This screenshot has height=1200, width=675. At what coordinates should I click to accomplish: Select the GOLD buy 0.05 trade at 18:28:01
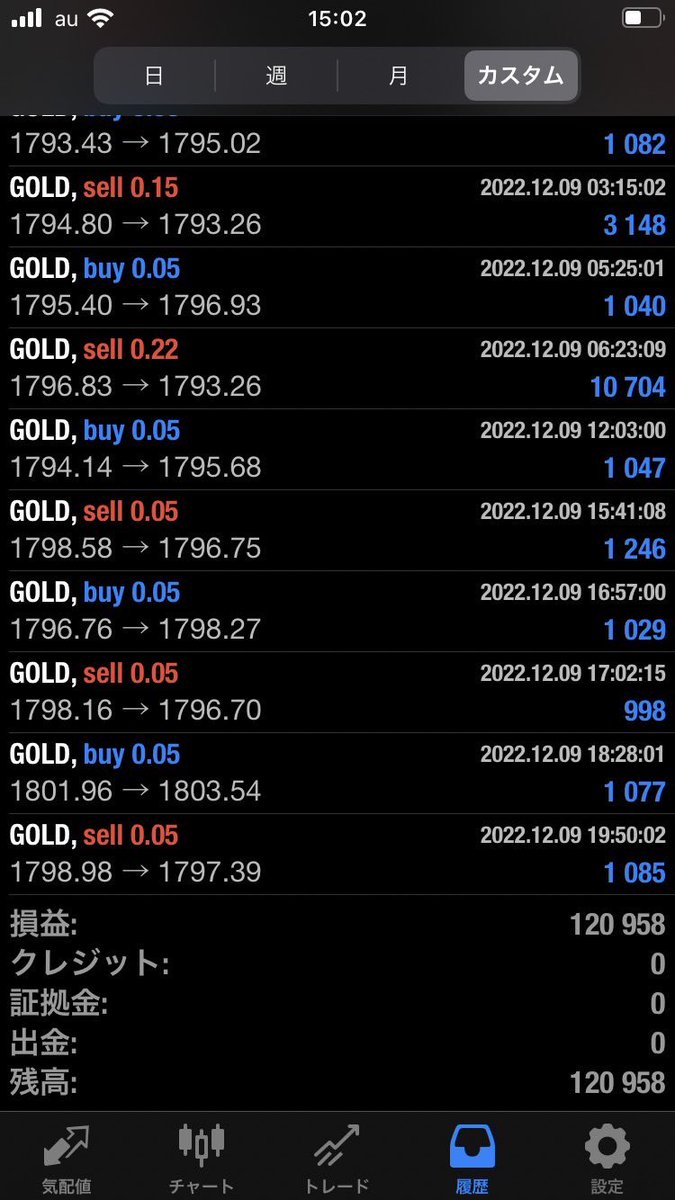(337, 773)
